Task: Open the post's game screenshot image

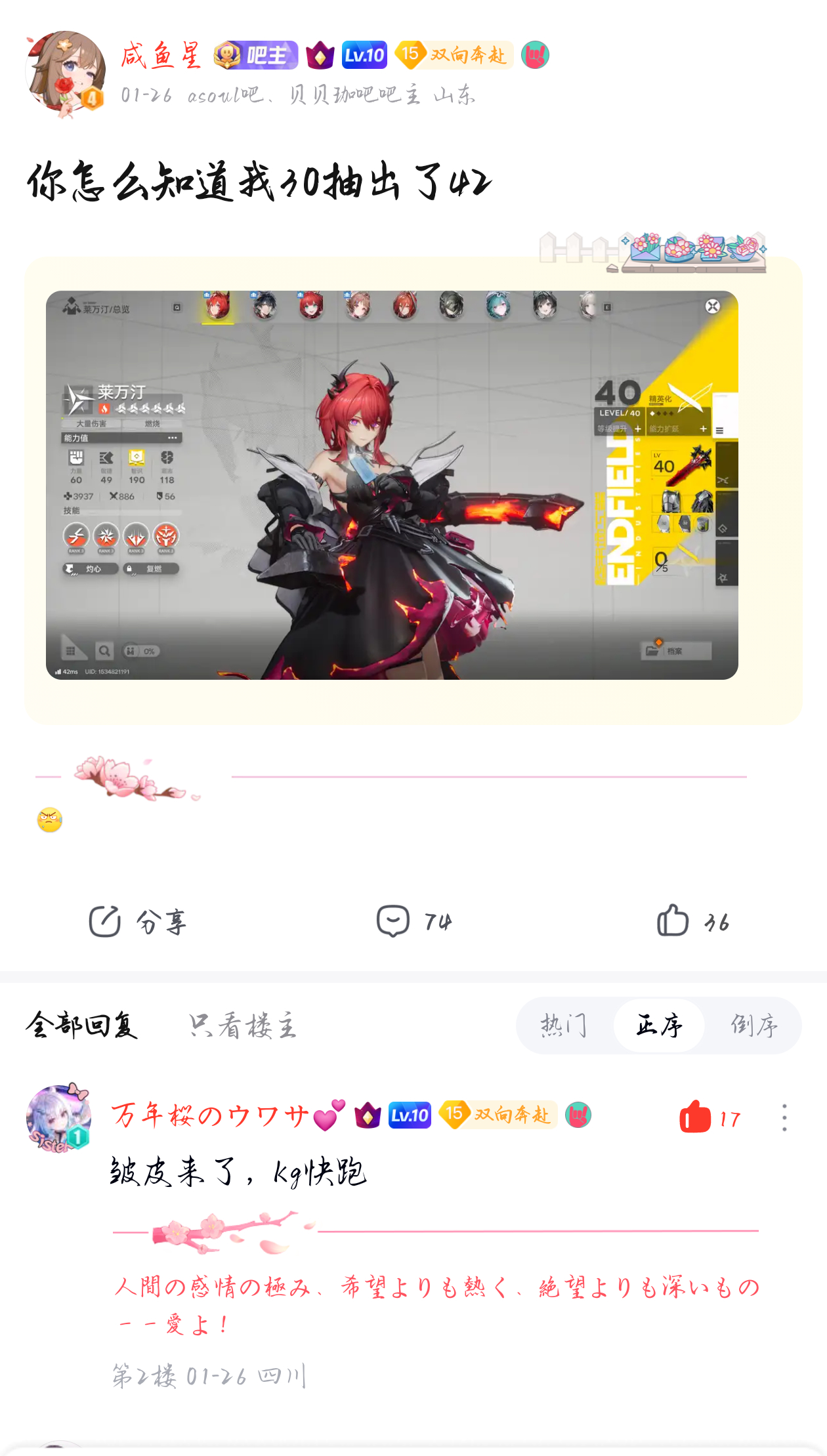Action: coord(392,485)
